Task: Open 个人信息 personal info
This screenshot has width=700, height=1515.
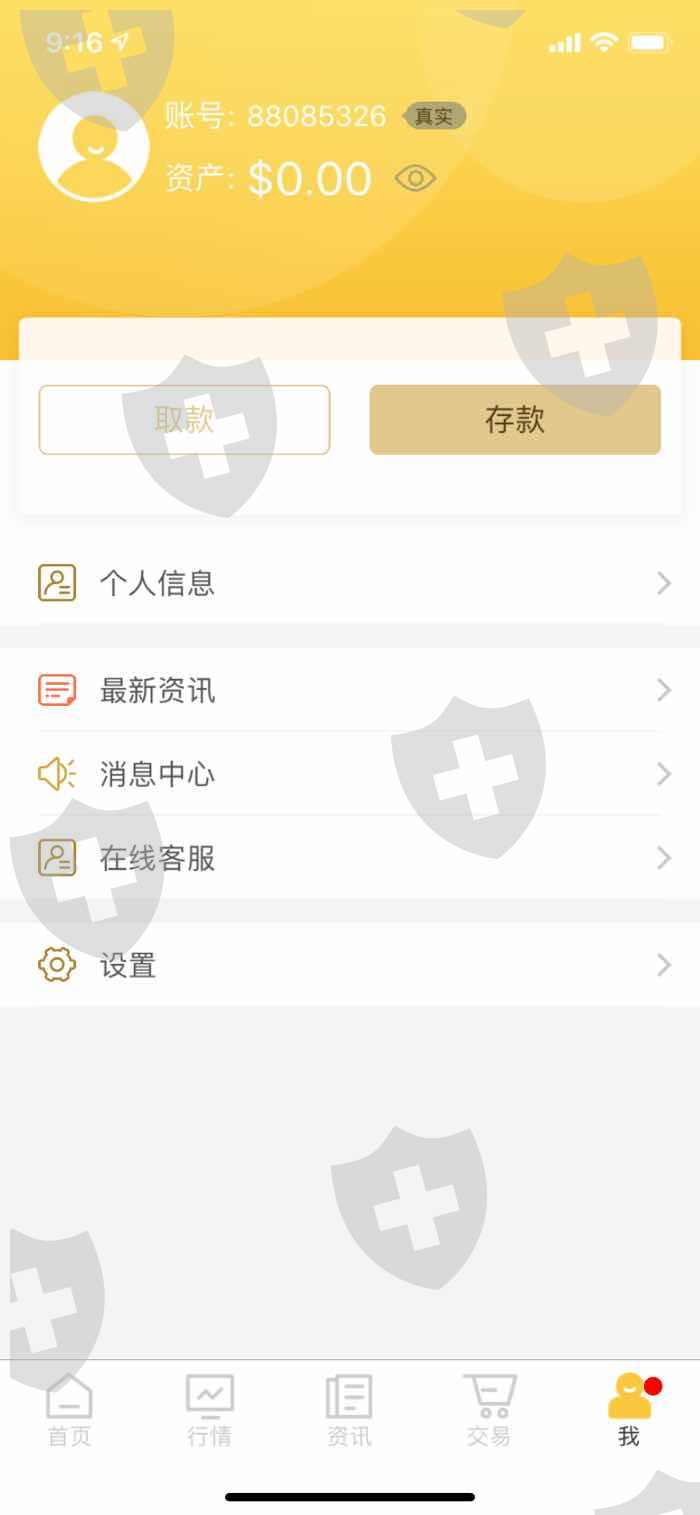Action: pyautogui.click(x=350, y=583)
